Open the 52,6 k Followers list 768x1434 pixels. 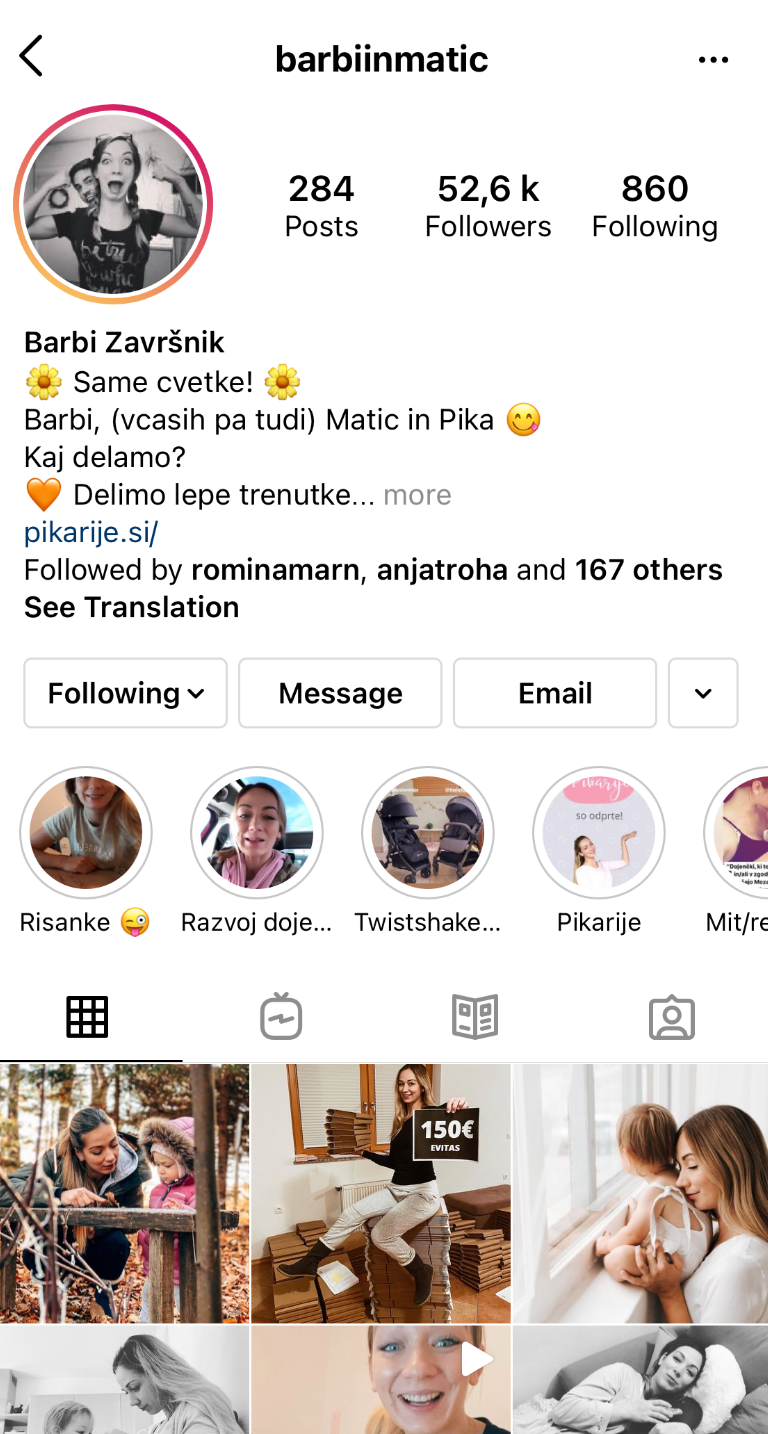(x=488, y=206)
